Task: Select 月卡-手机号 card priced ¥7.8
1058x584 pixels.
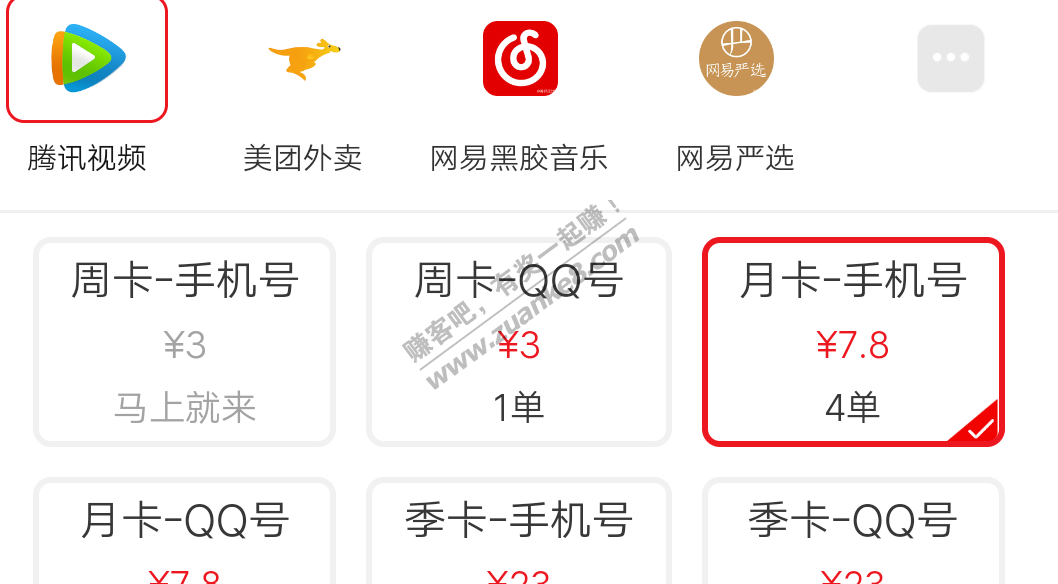Action: pos(853,342)
